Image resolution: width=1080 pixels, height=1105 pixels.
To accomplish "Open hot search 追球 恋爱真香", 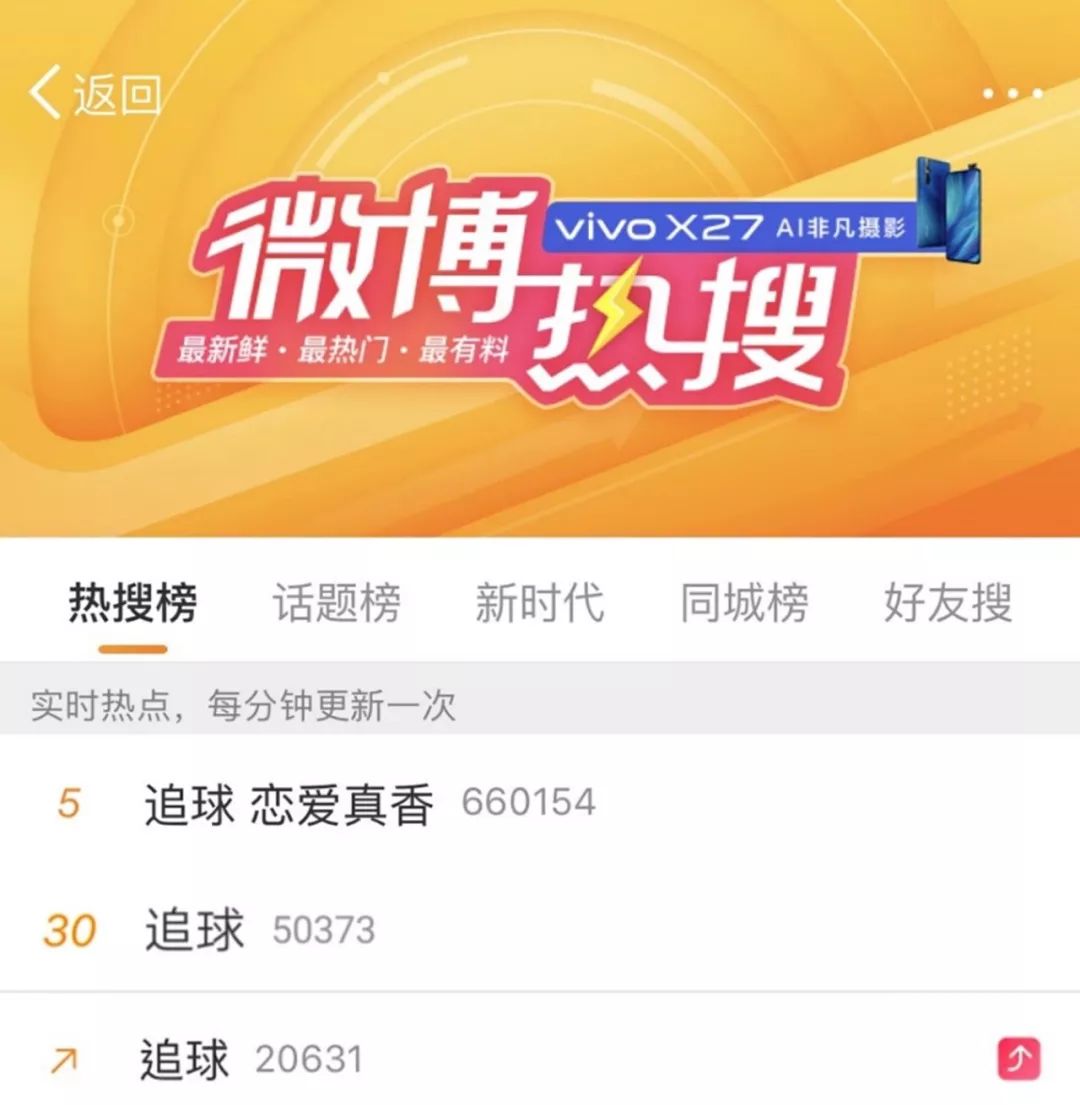I will 290,804.
